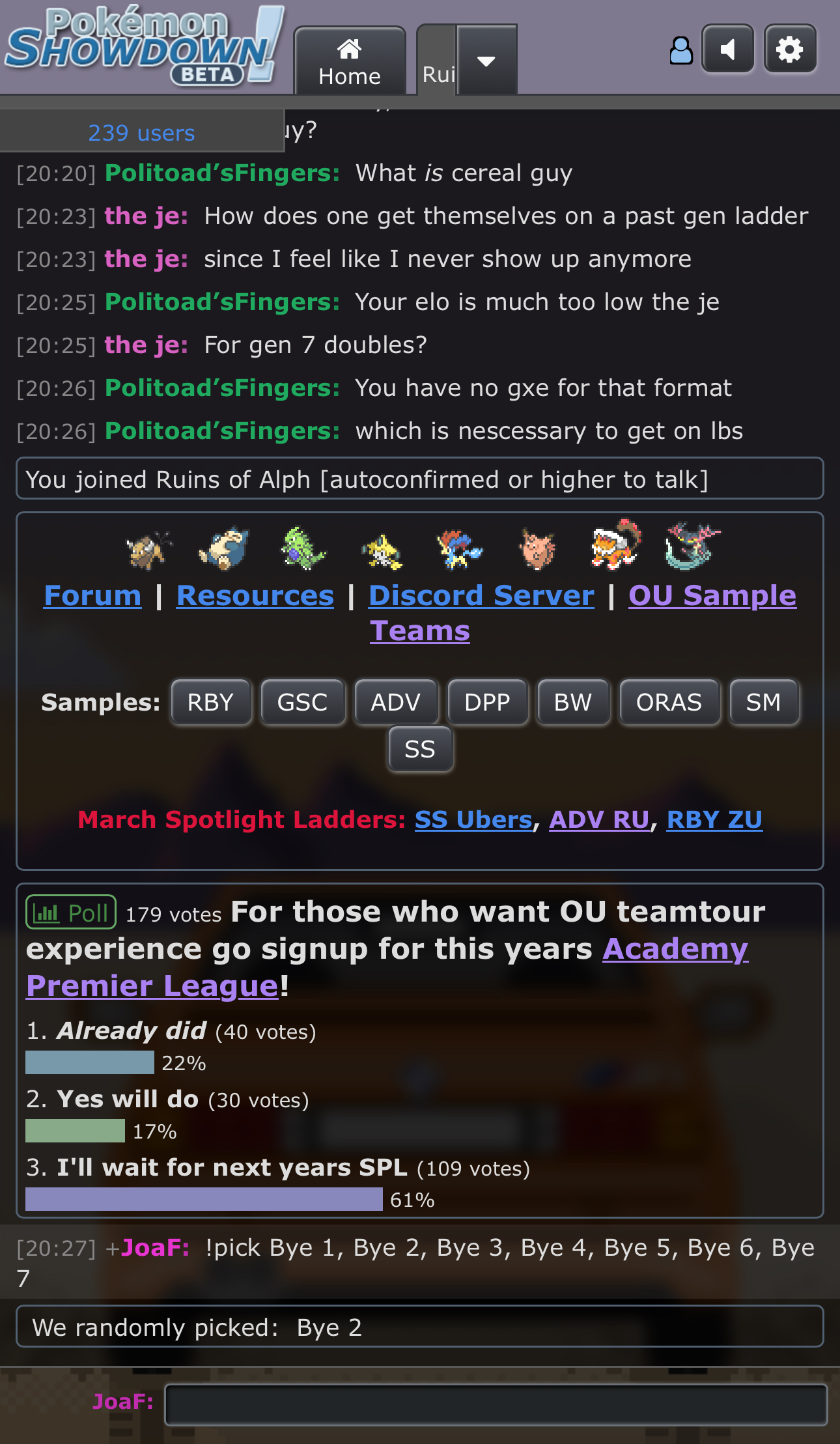Open the sound volume settings
The height and width of the screenshot is (1444, 840).
pos(727,50)
